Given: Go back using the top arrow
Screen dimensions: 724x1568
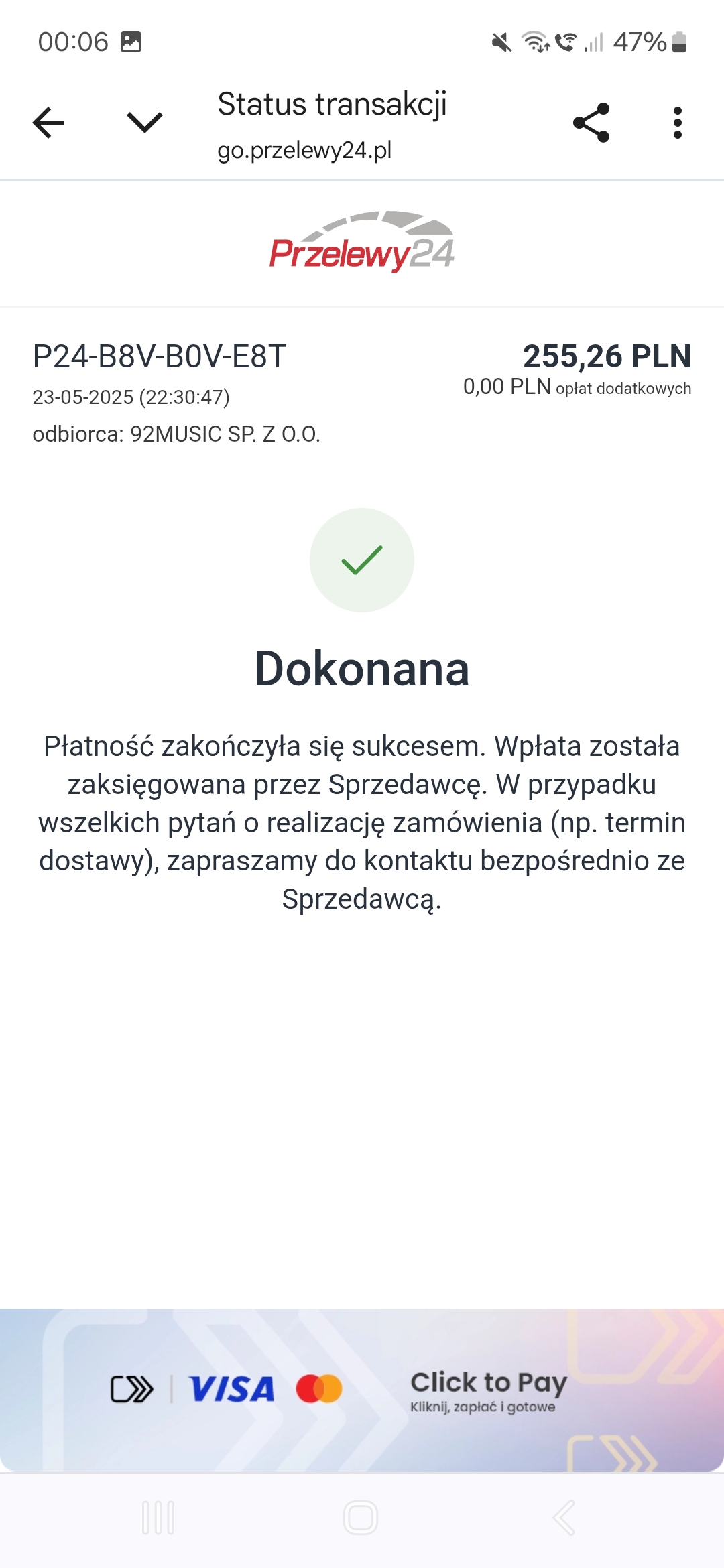Looking at the screenshot, I should point(48,123).
